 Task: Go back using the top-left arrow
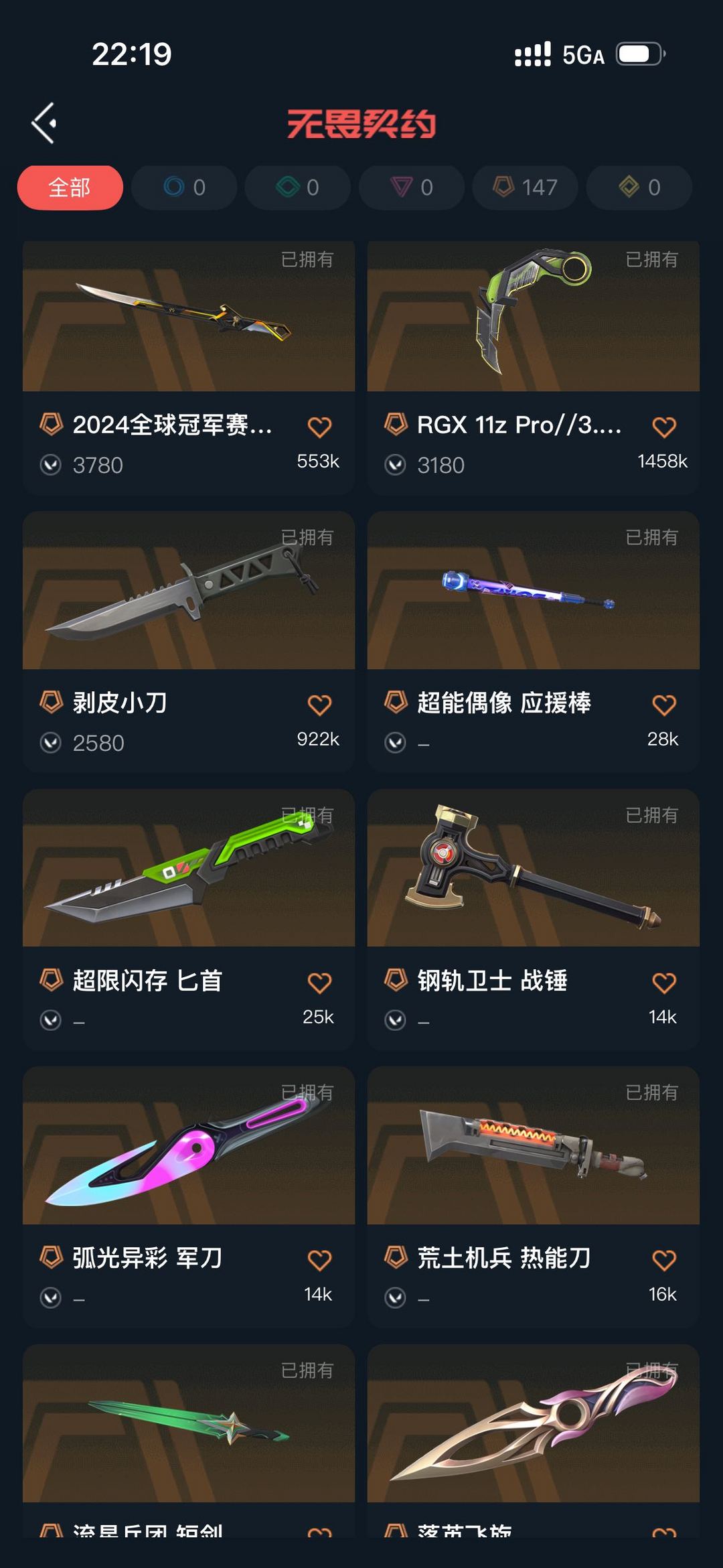44,123
